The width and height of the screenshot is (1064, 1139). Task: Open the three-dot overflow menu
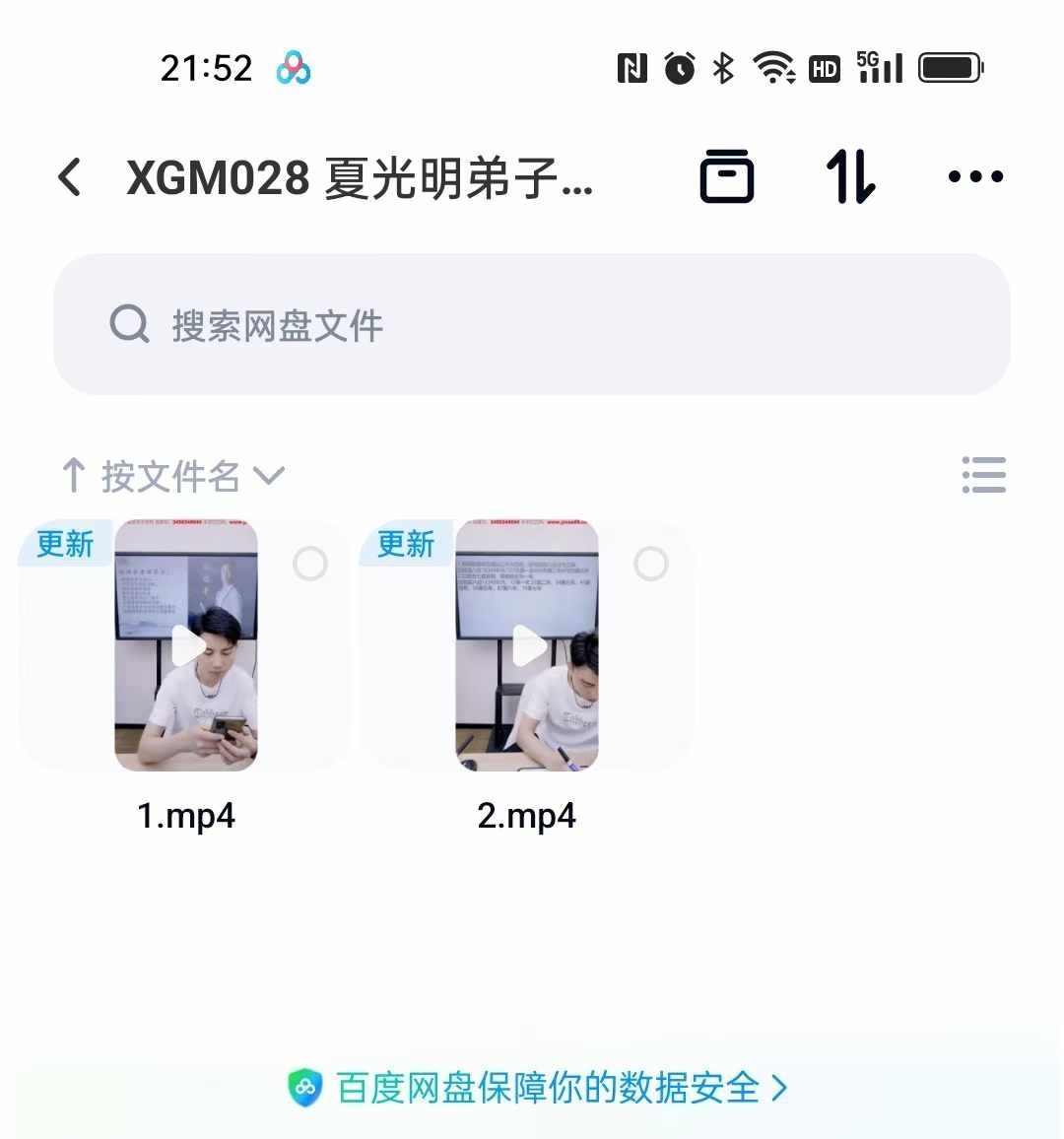click(x=974, y=177)
